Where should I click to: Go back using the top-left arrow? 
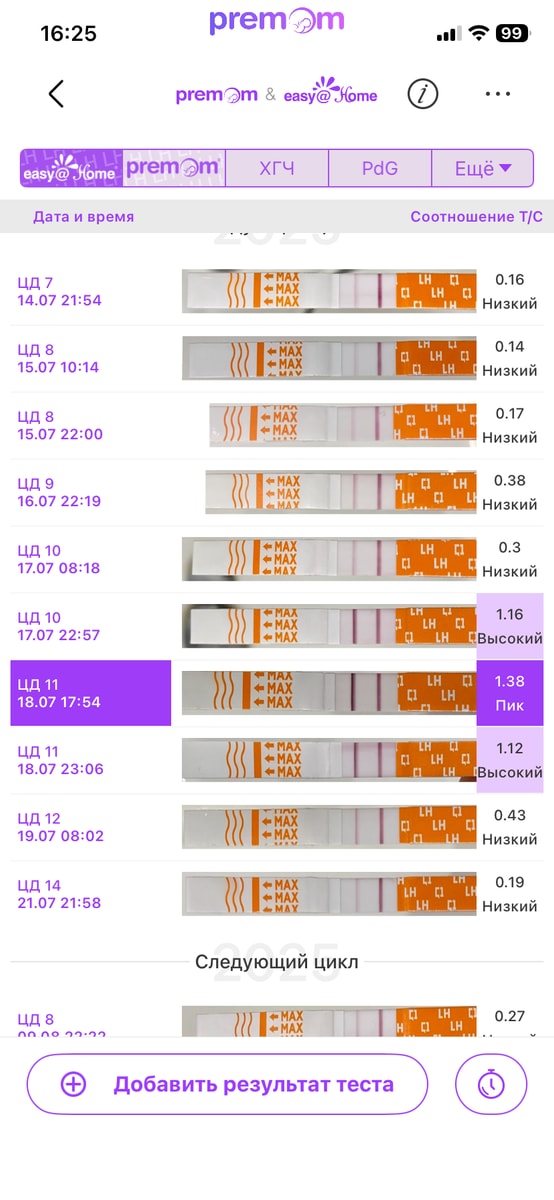[56, 94]
